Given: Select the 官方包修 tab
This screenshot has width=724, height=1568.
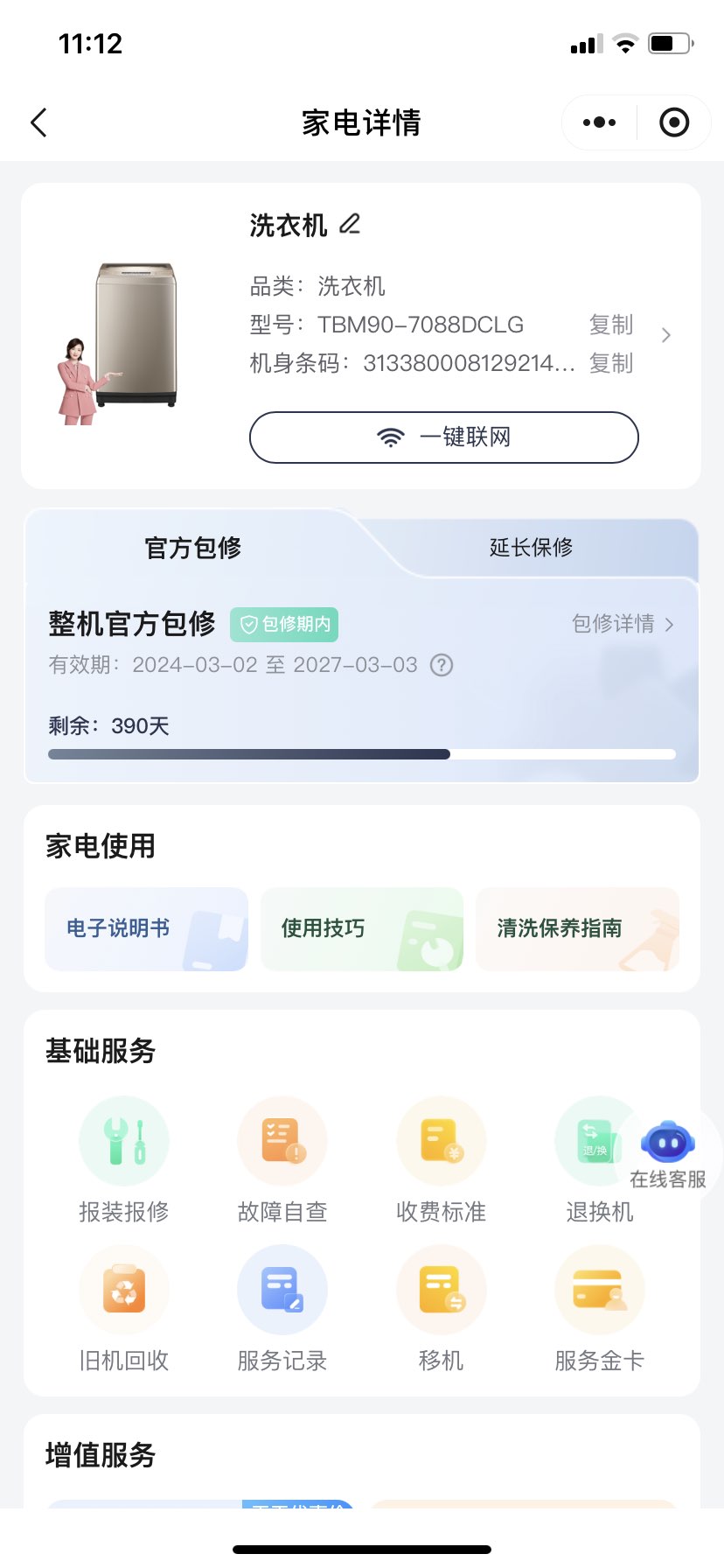Looking at the screenshot, I should [x=192, y=548].
